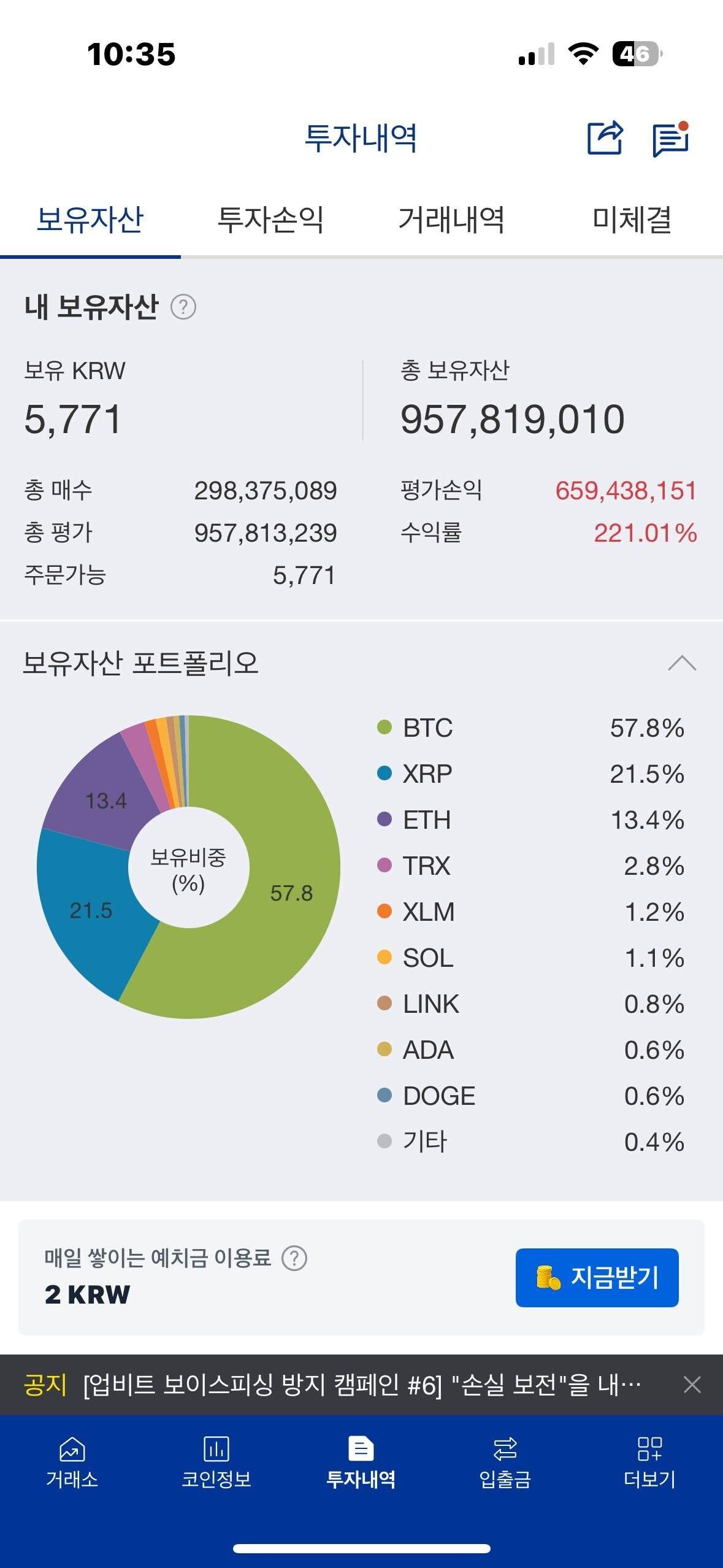Tap the XRP row in the portfolio list
This screenshot has width=723, height=1568.
[x=534, y=774]
